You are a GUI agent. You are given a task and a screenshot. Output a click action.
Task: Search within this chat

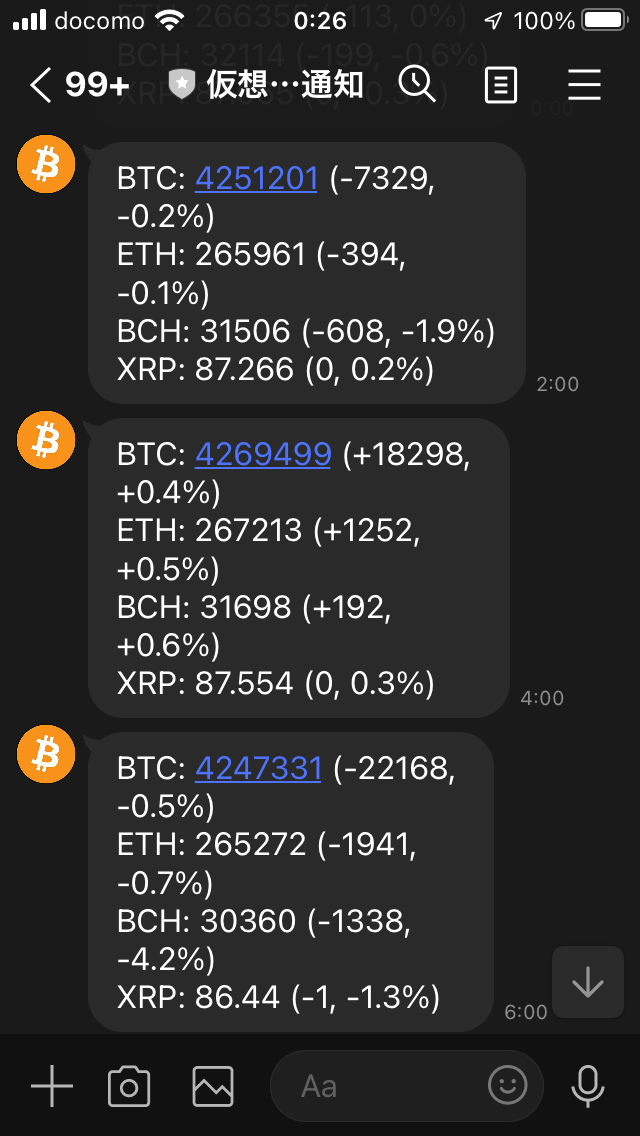click(x=417, y=85)
